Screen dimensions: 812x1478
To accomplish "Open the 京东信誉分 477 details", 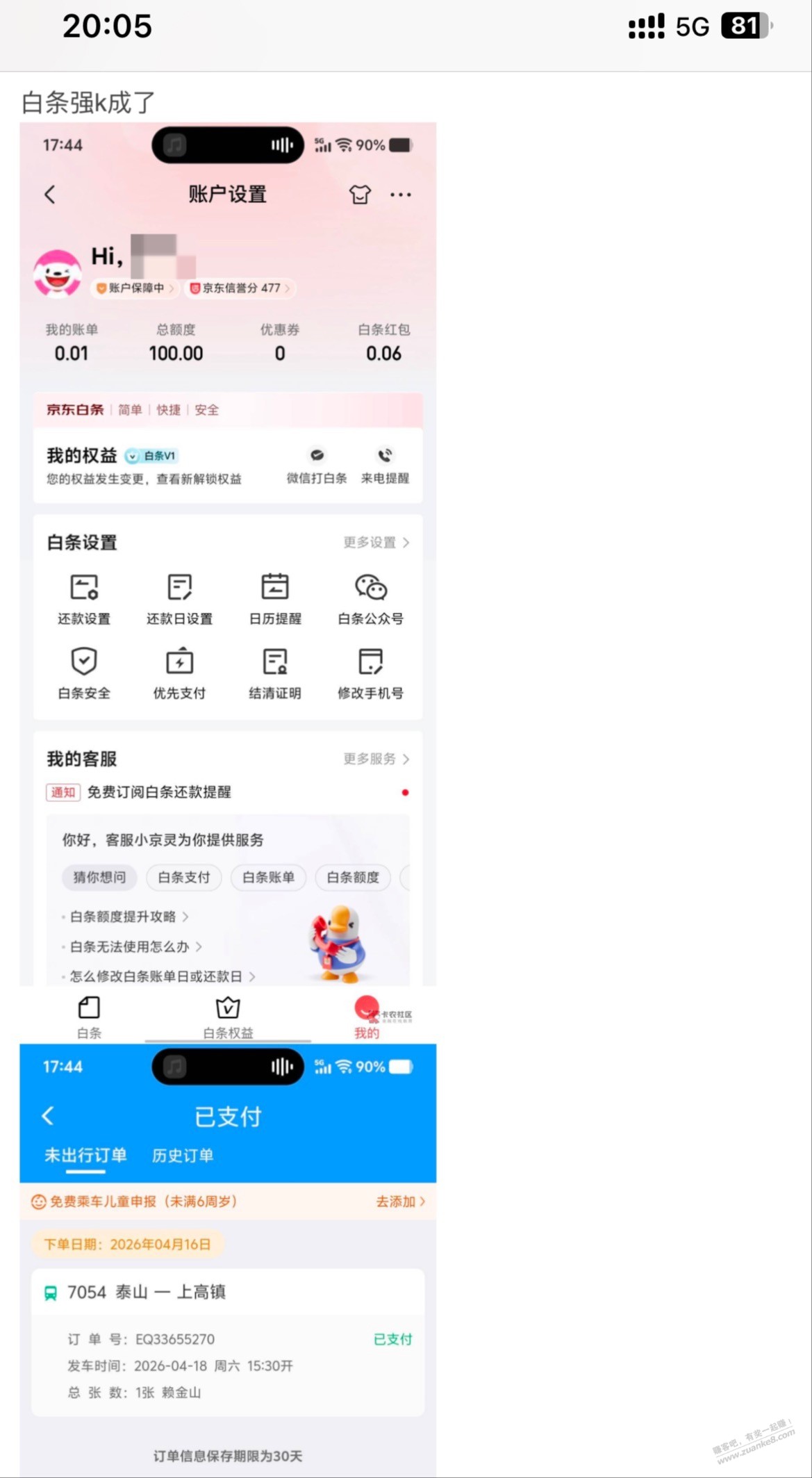I will pos(238,288).
